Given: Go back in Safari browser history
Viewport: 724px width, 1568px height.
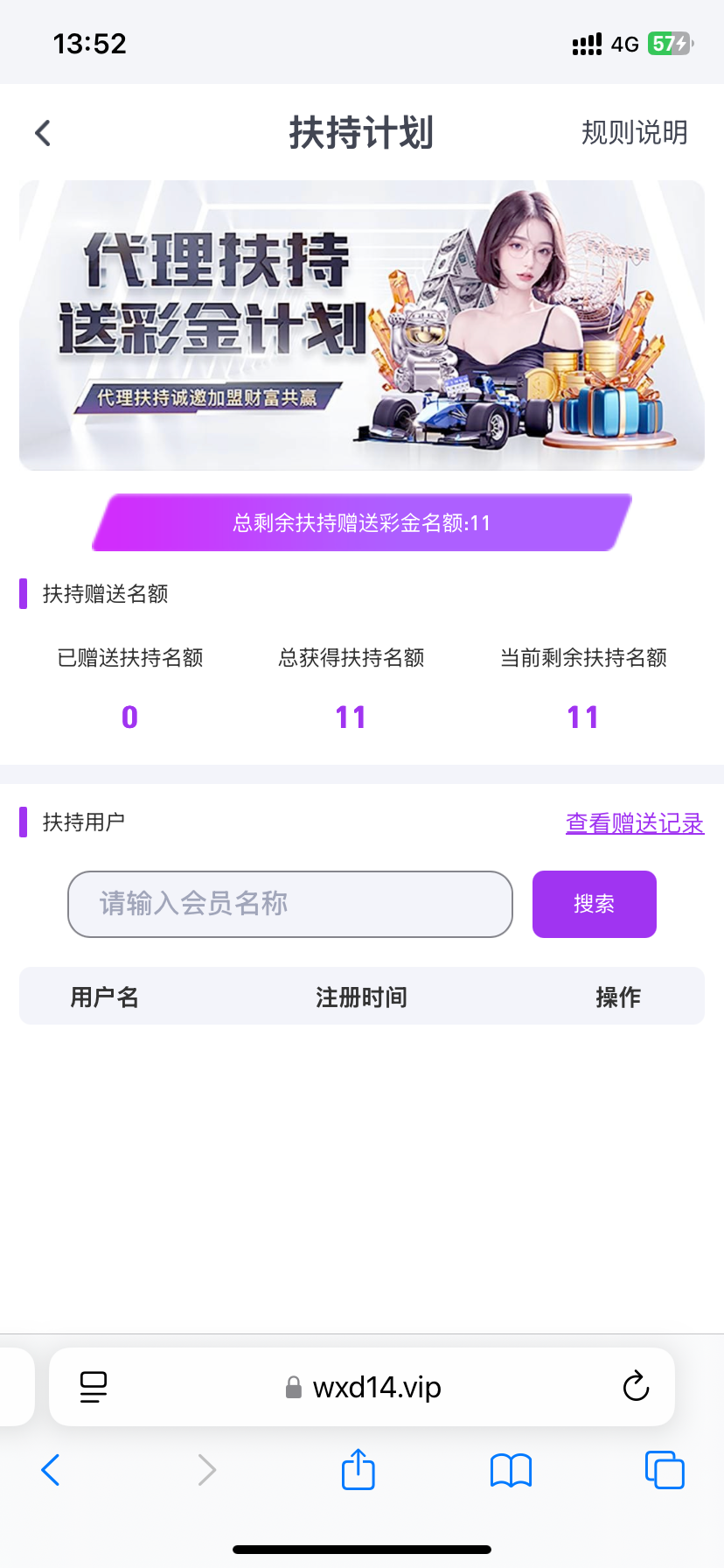Looking at the screenshot, I should pyautogui.click(x=51, y=1470).
